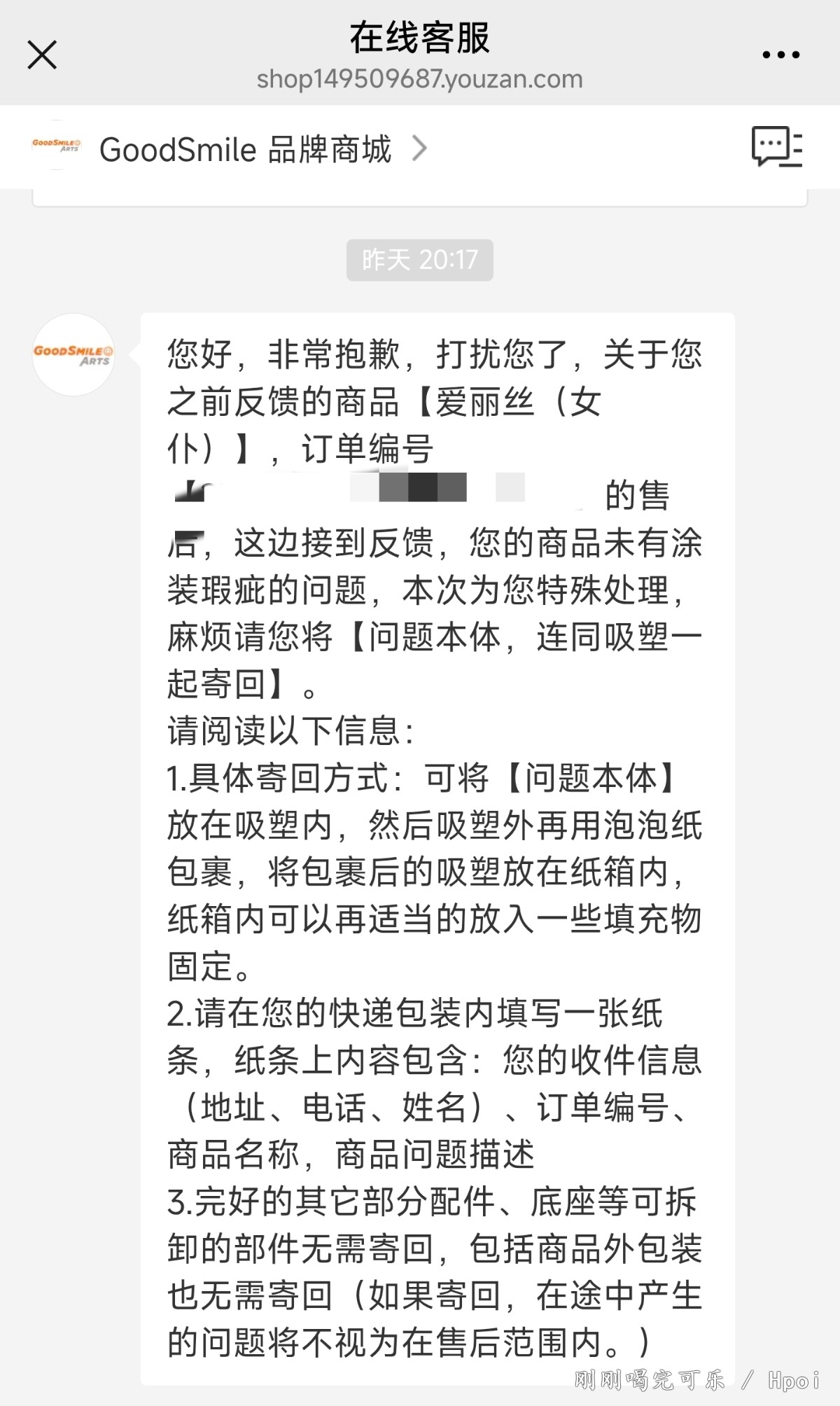
Task: Open the message list icon
Action: pyautogui.click(x=776, y=147)
